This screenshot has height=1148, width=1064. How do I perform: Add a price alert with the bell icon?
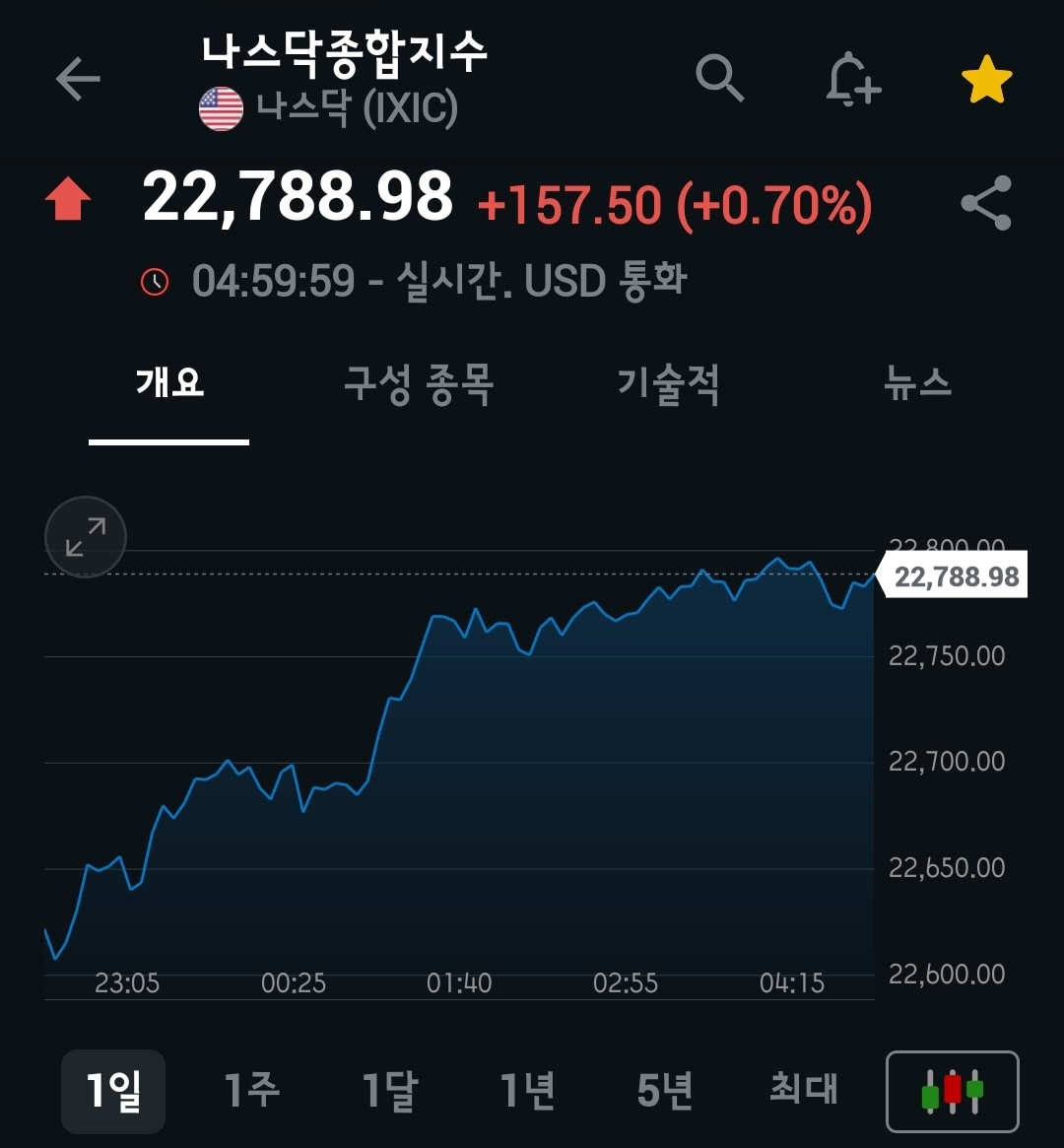pyautogui.click(x=852, y=79)
